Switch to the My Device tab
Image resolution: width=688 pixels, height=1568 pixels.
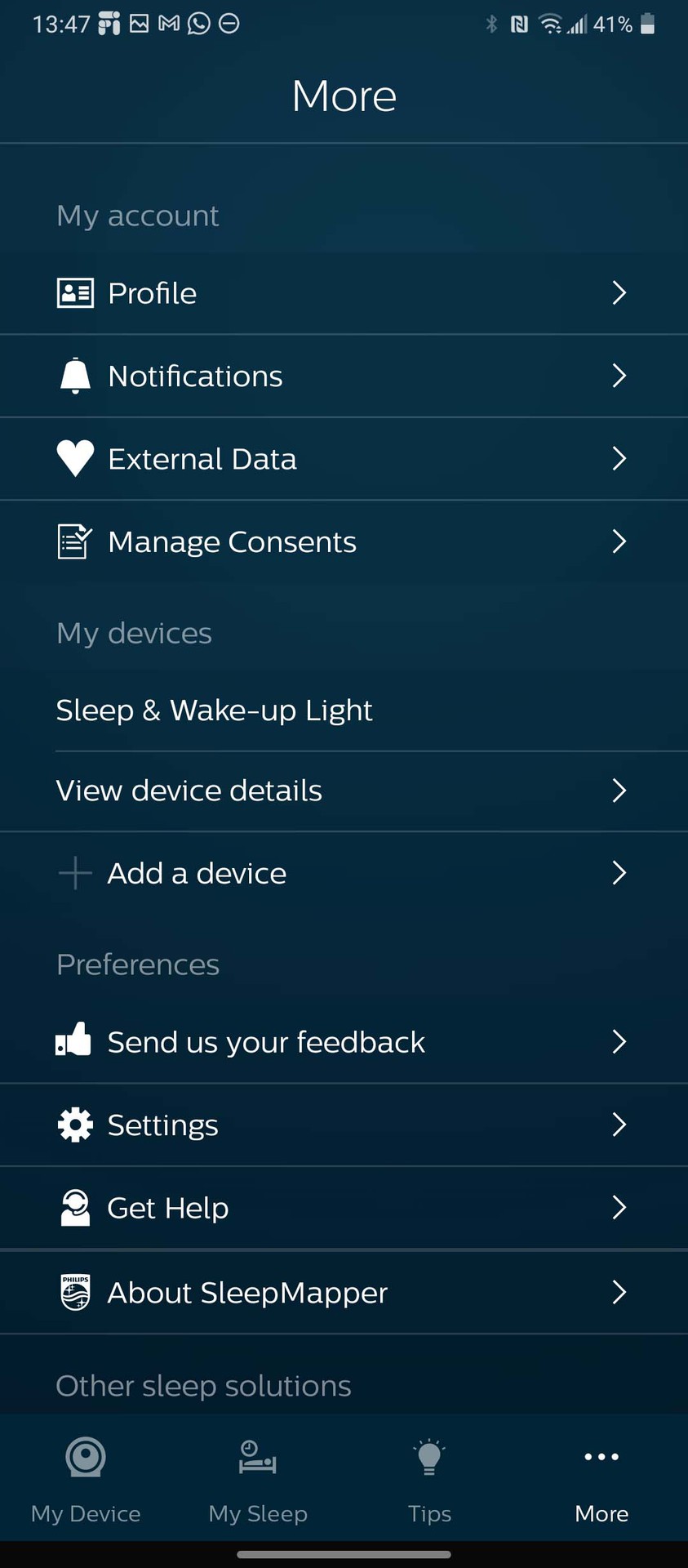86,1479
